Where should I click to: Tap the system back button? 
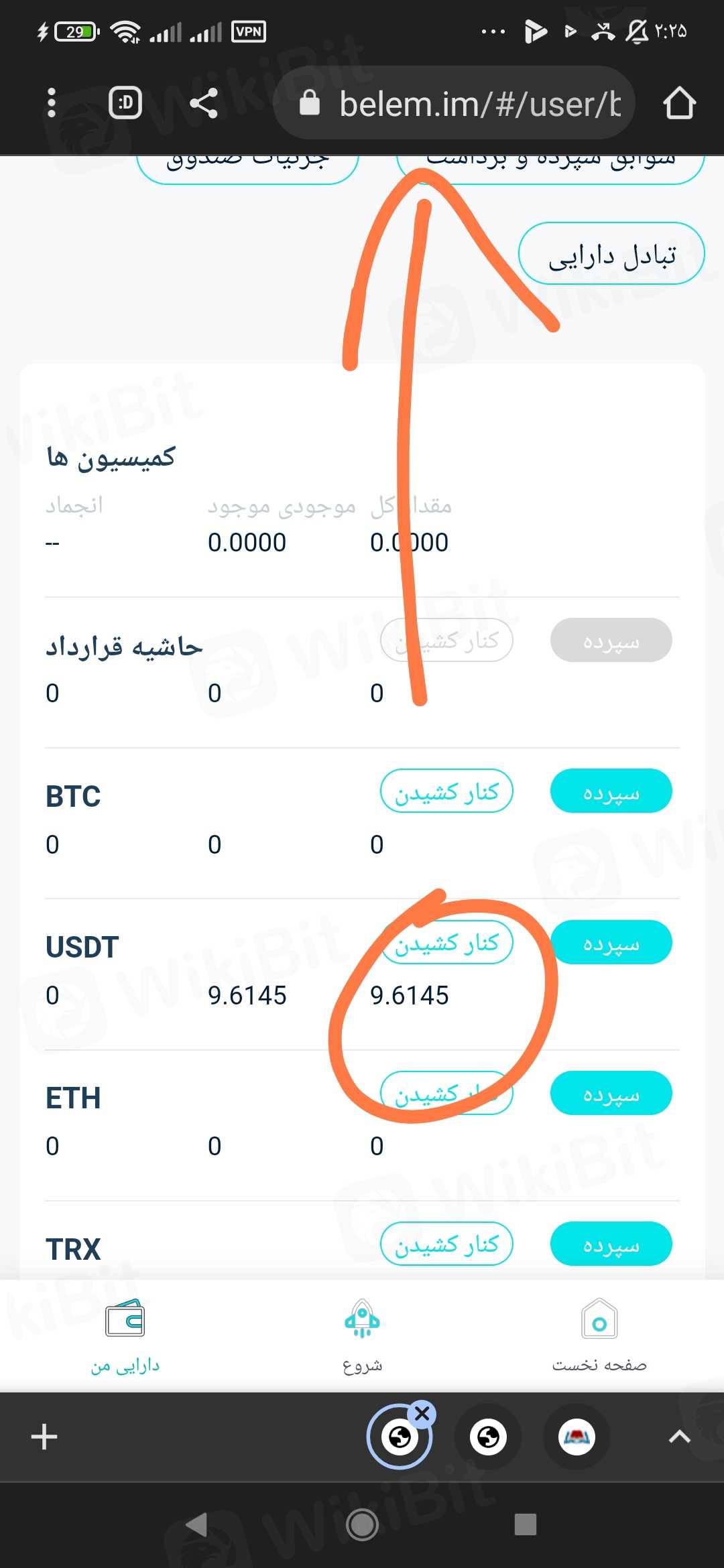(x=196, y=1524)
